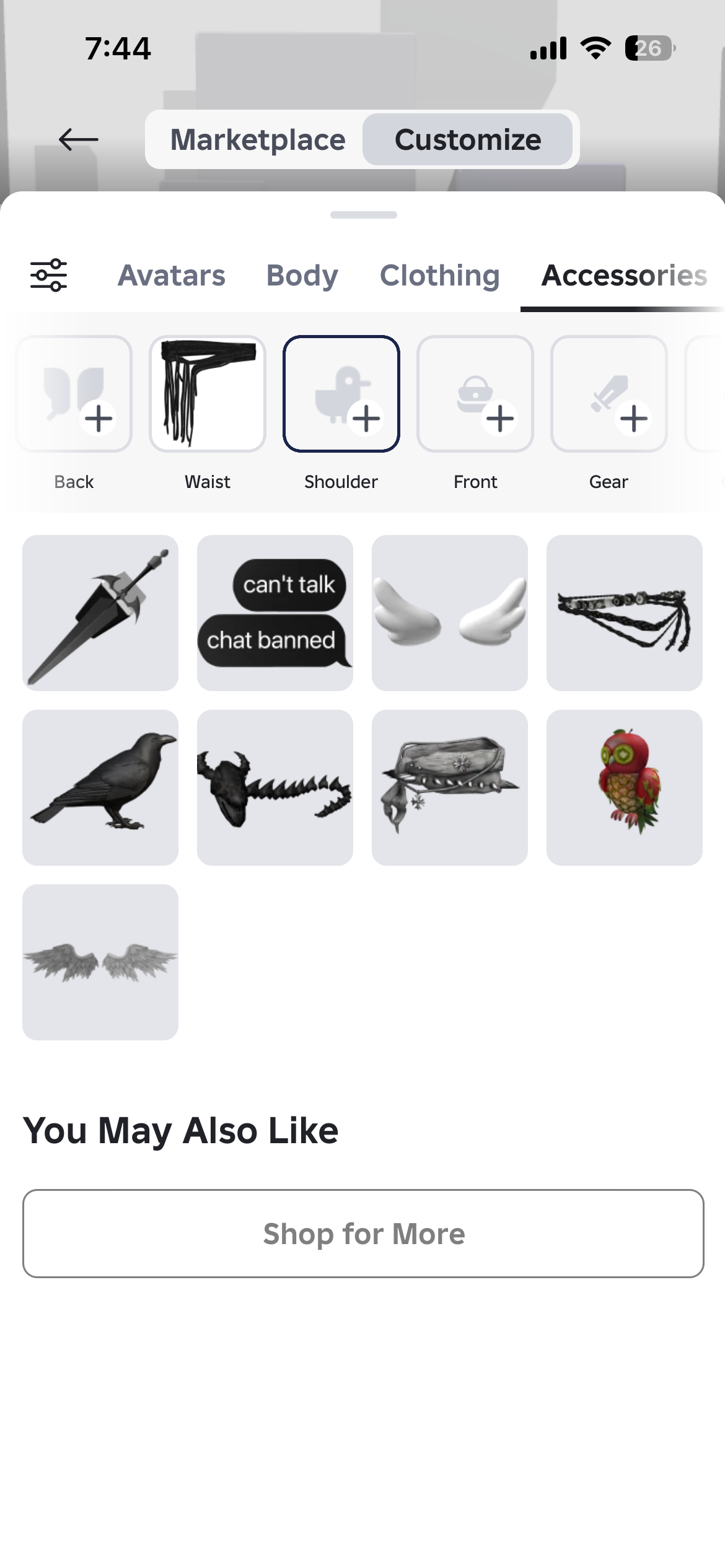The image size is (725, 1568).
Task: Tap the Shop for More button
Action: 363,1234
